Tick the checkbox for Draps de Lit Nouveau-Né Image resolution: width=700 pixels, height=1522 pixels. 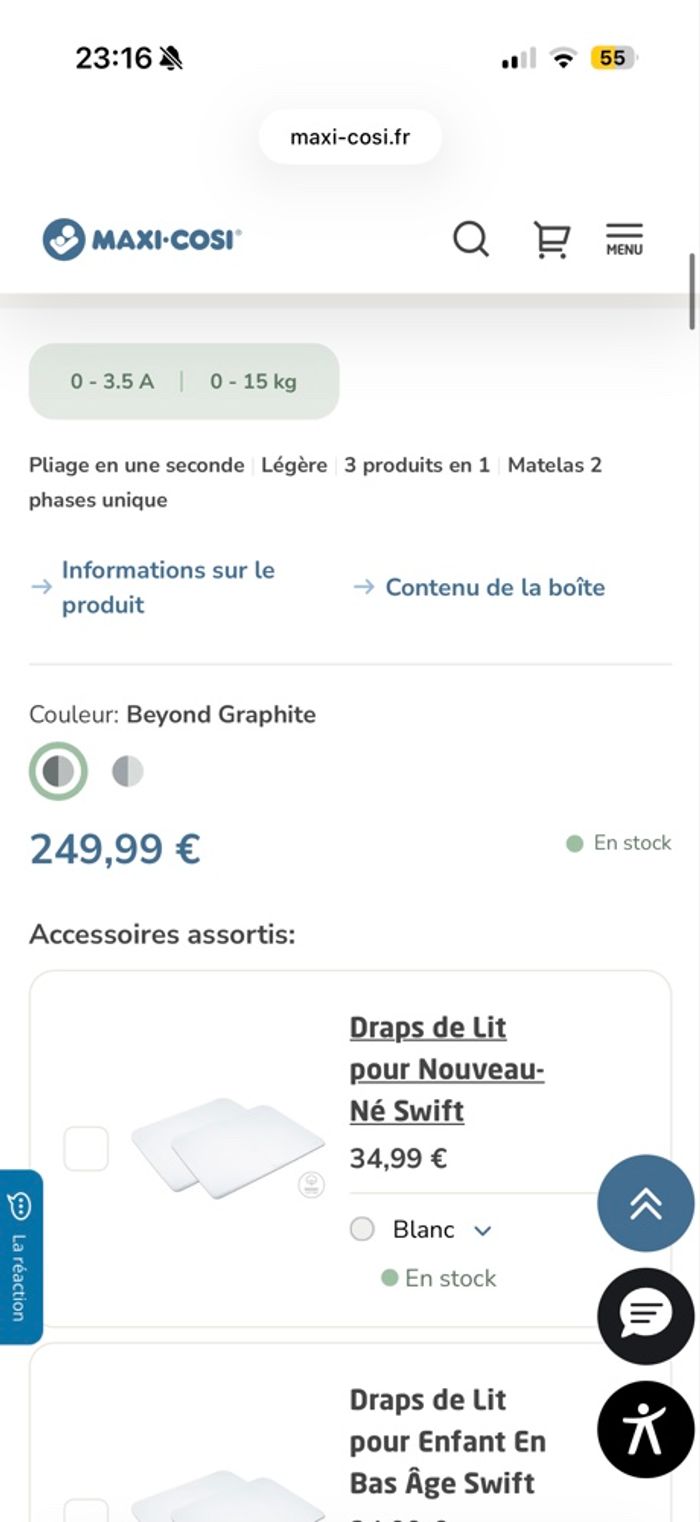click(x=86, y=1148)
